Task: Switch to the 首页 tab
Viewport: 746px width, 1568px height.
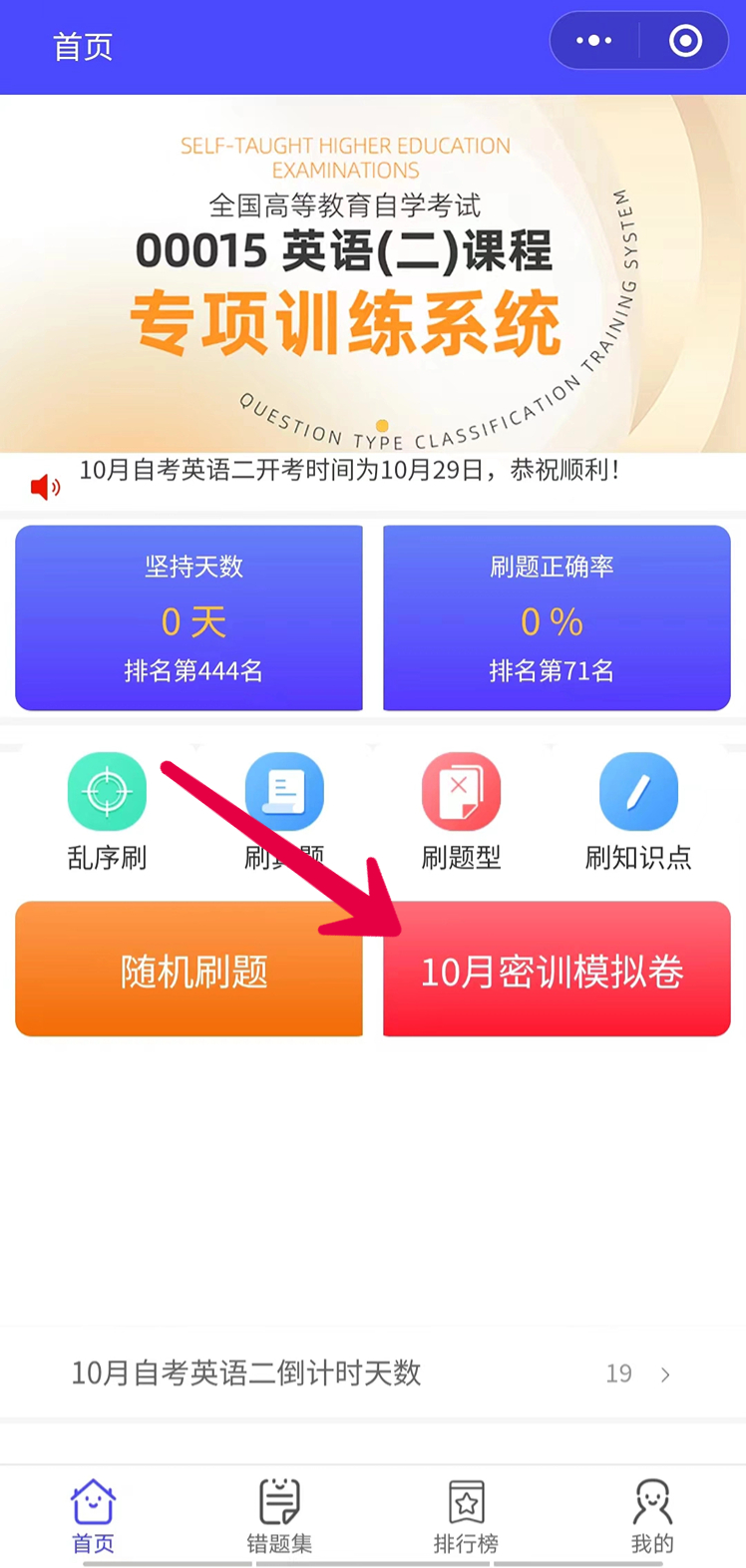Action: (93, 1516)
